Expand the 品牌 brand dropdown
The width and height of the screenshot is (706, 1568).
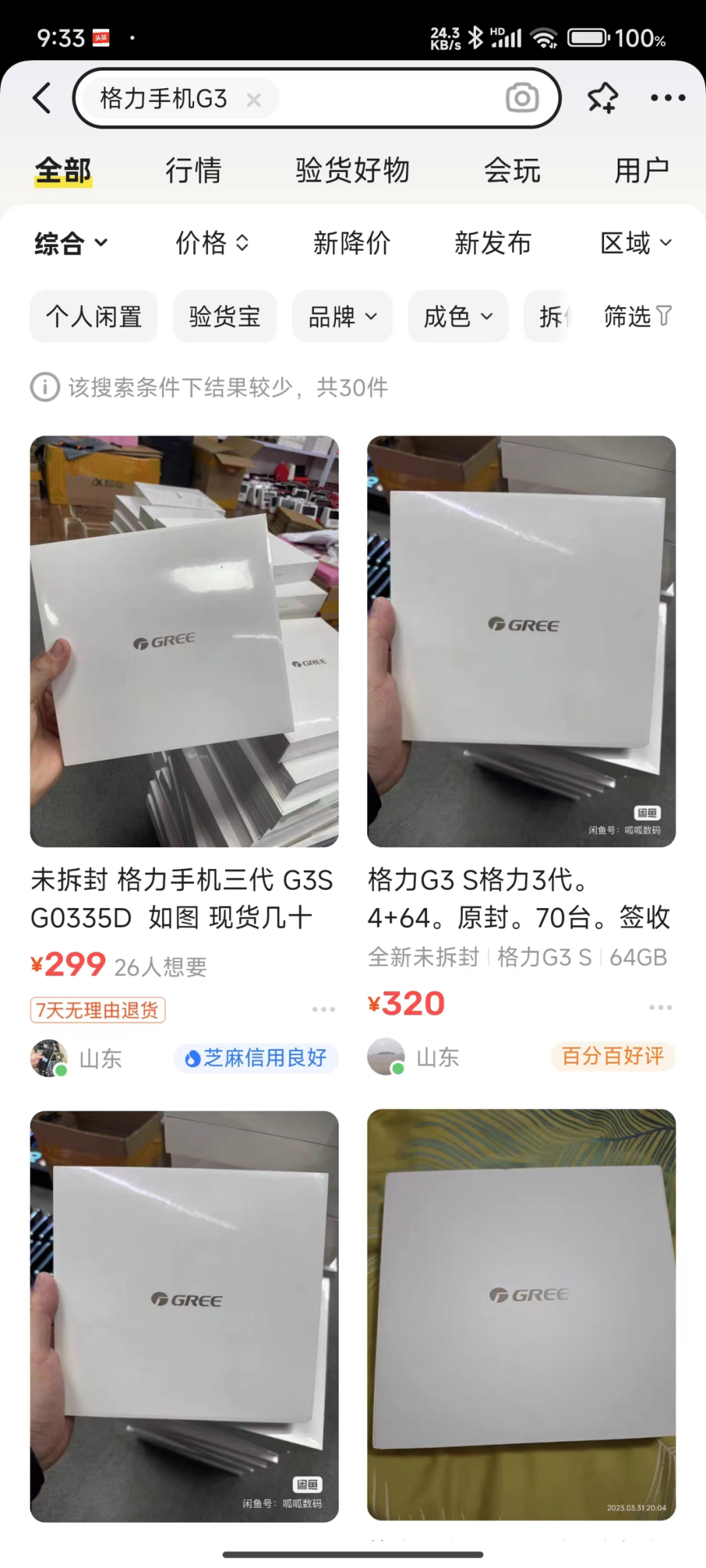(343, 316)
